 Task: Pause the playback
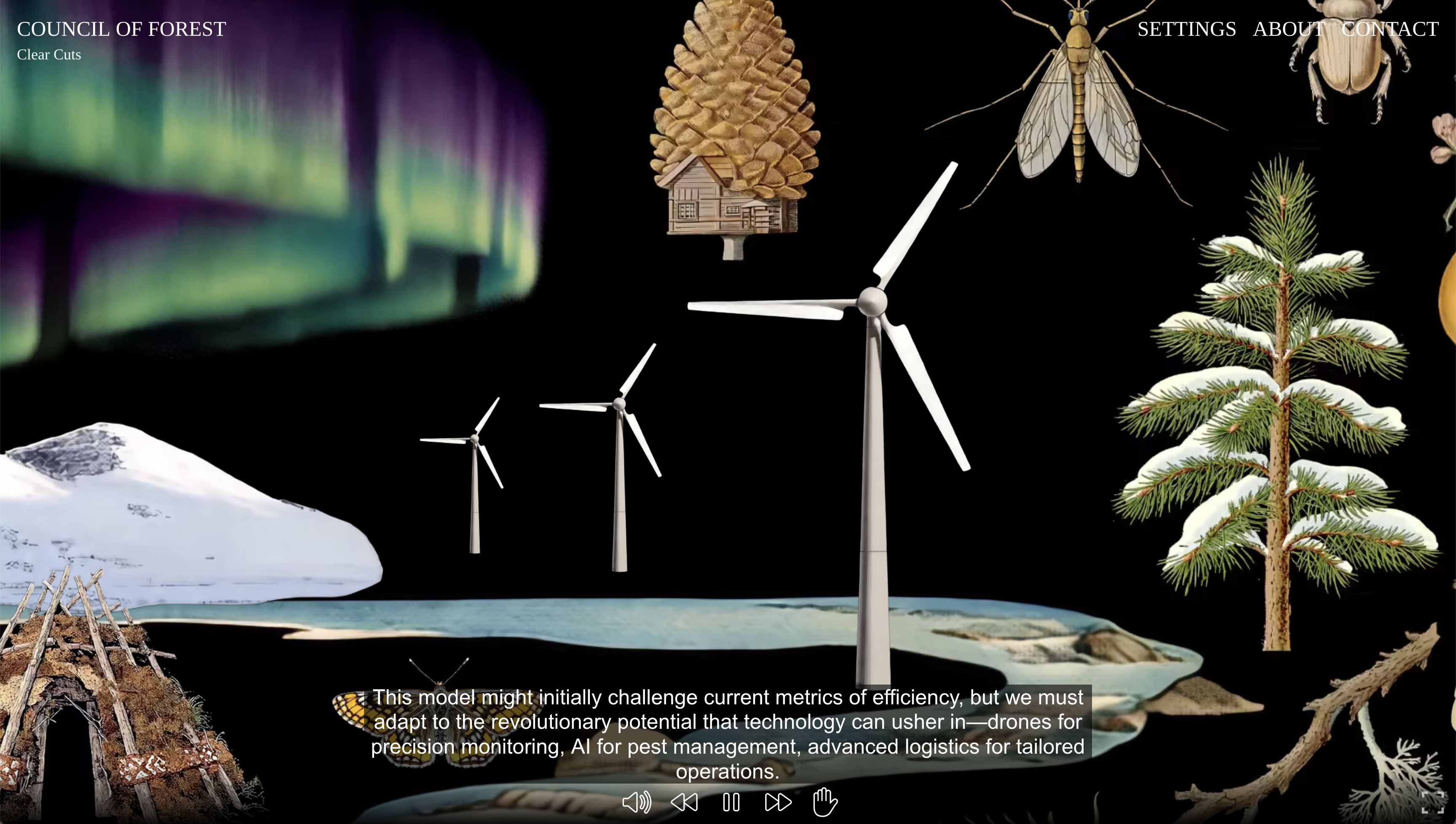[731, 802]
